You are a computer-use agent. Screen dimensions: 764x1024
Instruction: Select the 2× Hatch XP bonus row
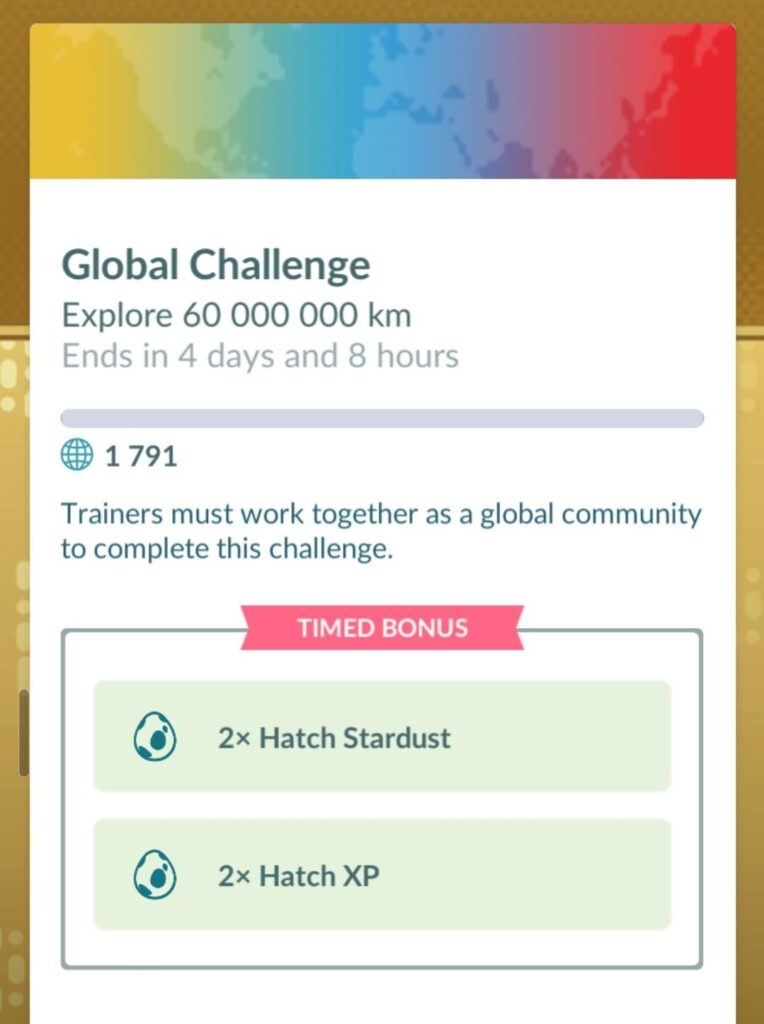(x=382, y=875)
